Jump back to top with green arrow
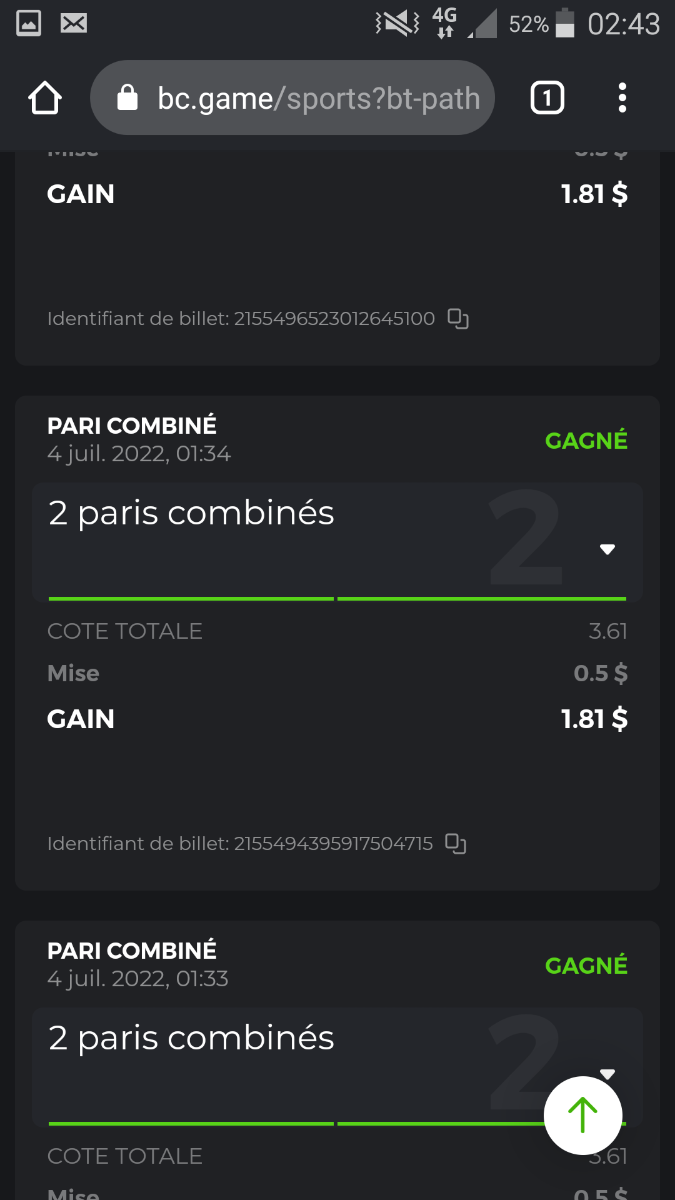This screenshot has width=675, height=1200. tap(583, 1115)
